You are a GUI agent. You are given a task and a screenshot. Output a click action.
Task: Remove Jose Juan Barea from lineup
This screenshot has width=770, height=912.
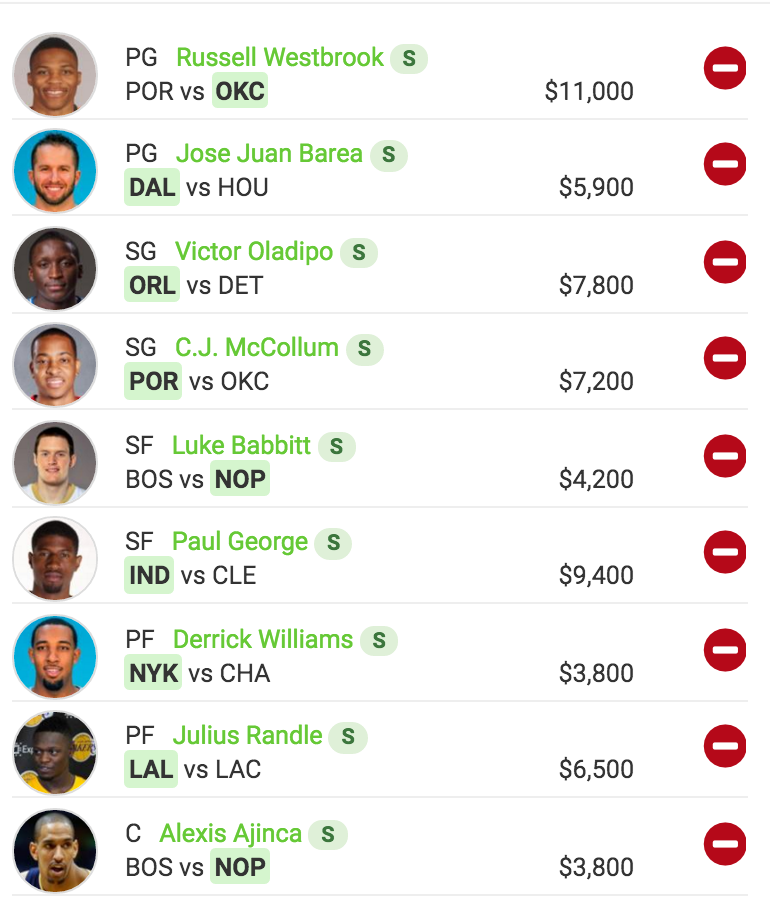(725, 164)
